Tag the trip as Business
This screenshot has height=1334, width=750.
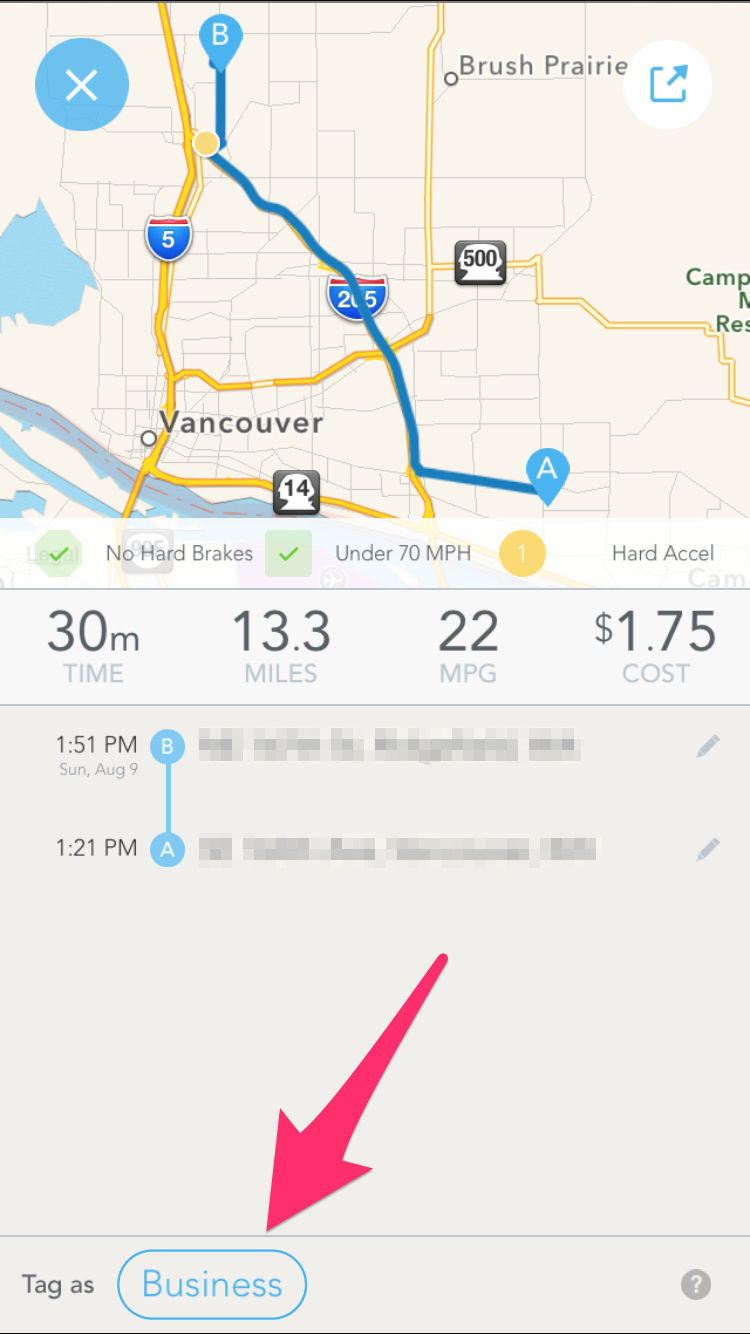212,1284
